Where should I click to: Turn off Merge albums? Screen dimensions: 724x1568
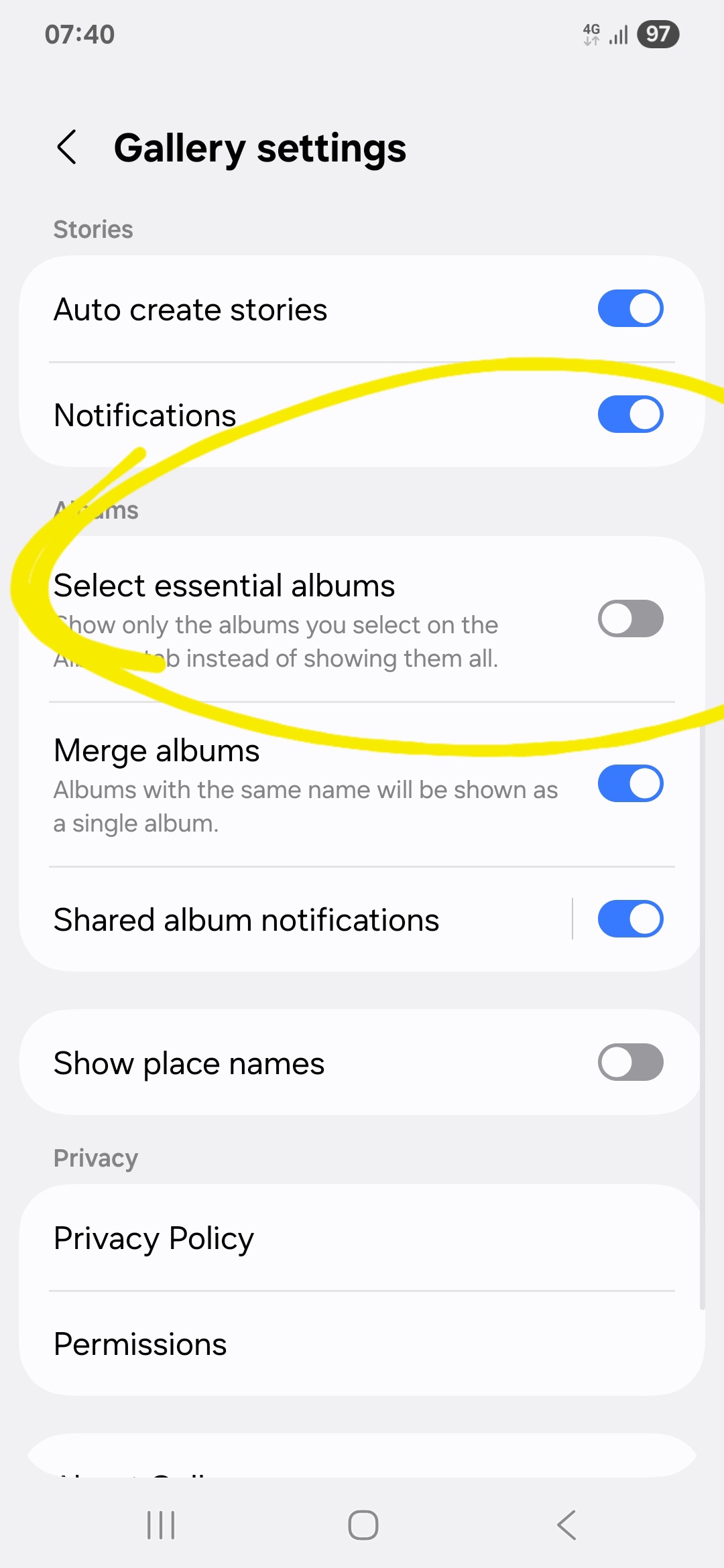coord(630,783)
